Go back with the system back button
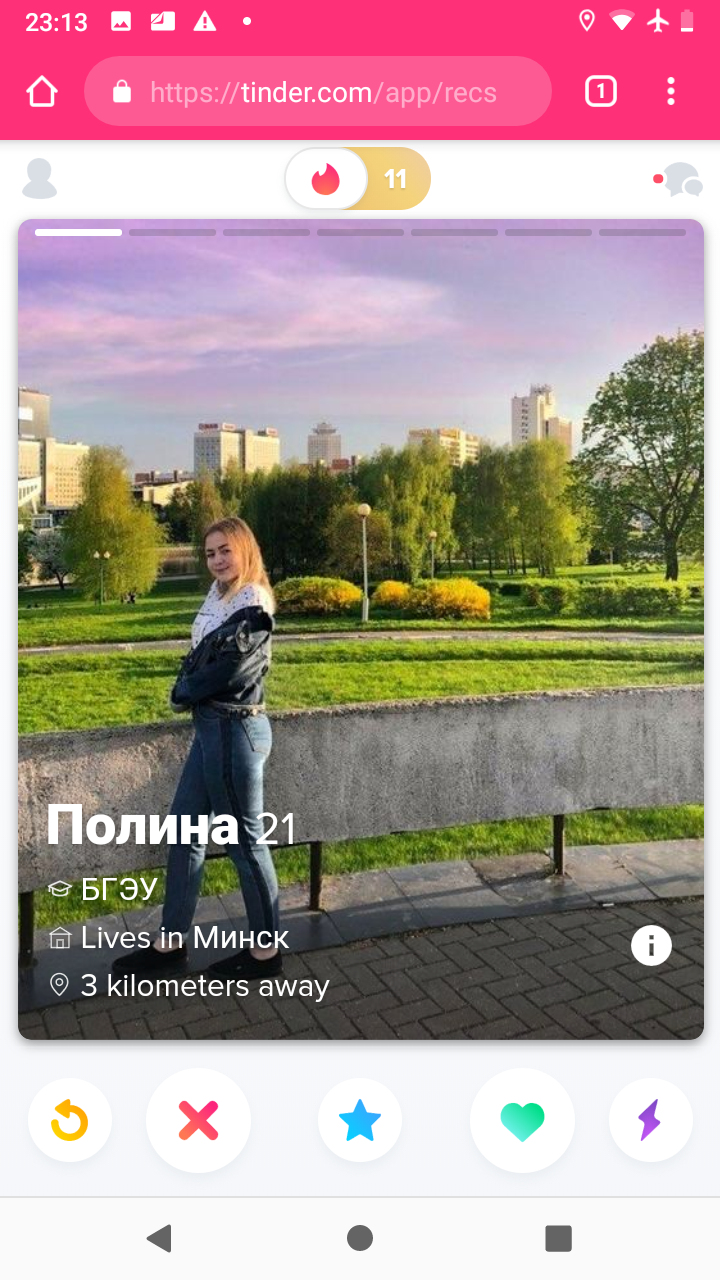The width and height of the screenshot is (720, 1280). (x=159, y=1238)
